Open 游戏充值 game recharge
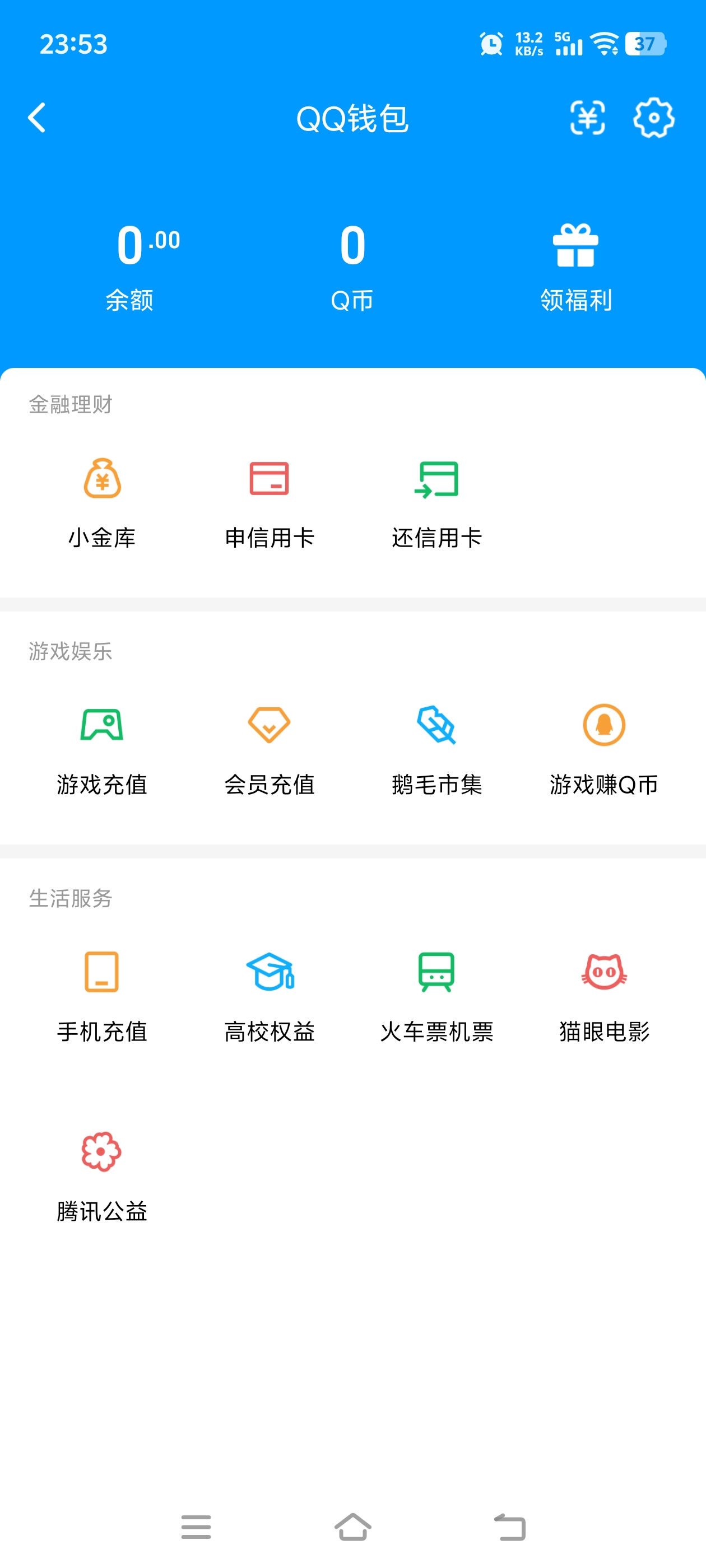This screenshot has height=1568, width=706. pos(101,749)
